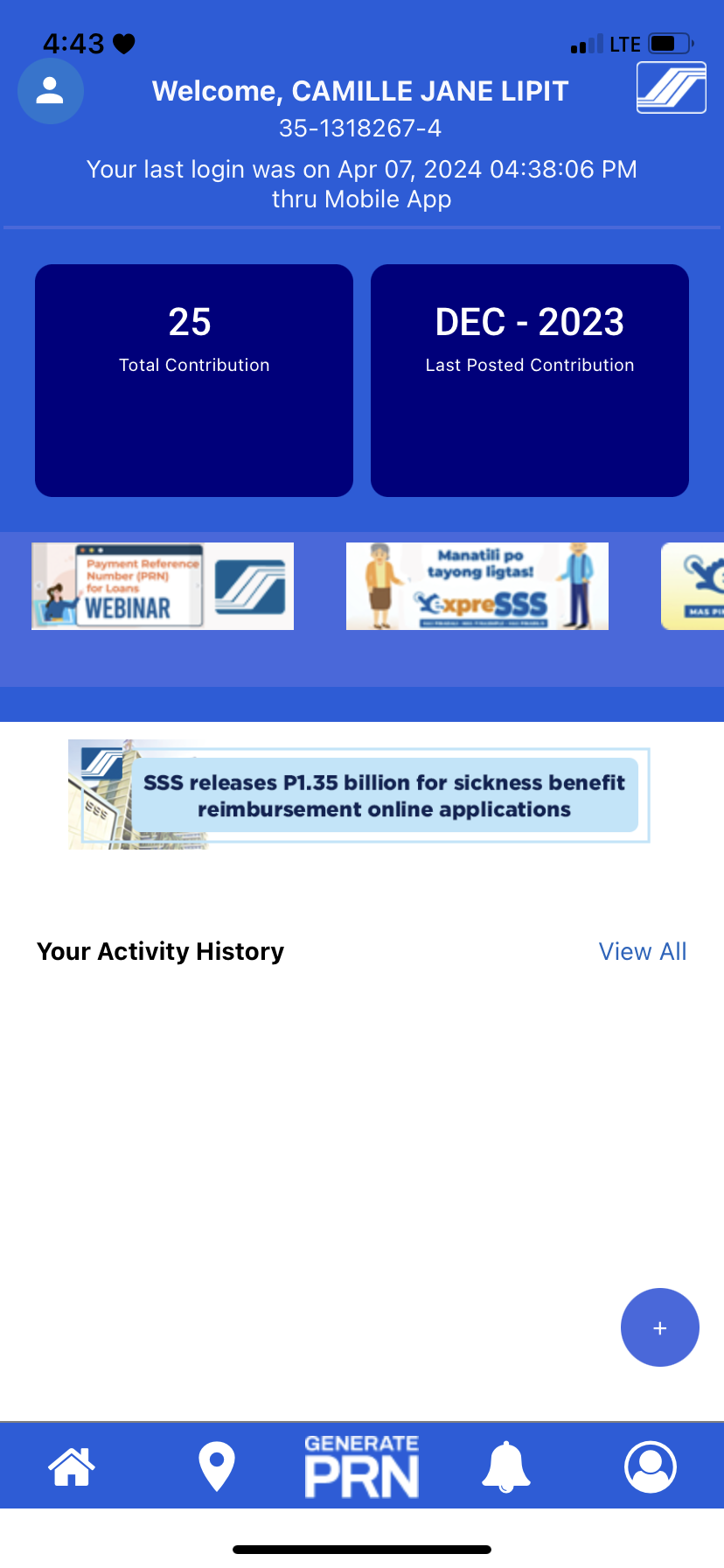Viewport: 724px width, 1568px height.
Task: Tap the floating plus button
Action: 660,1327
